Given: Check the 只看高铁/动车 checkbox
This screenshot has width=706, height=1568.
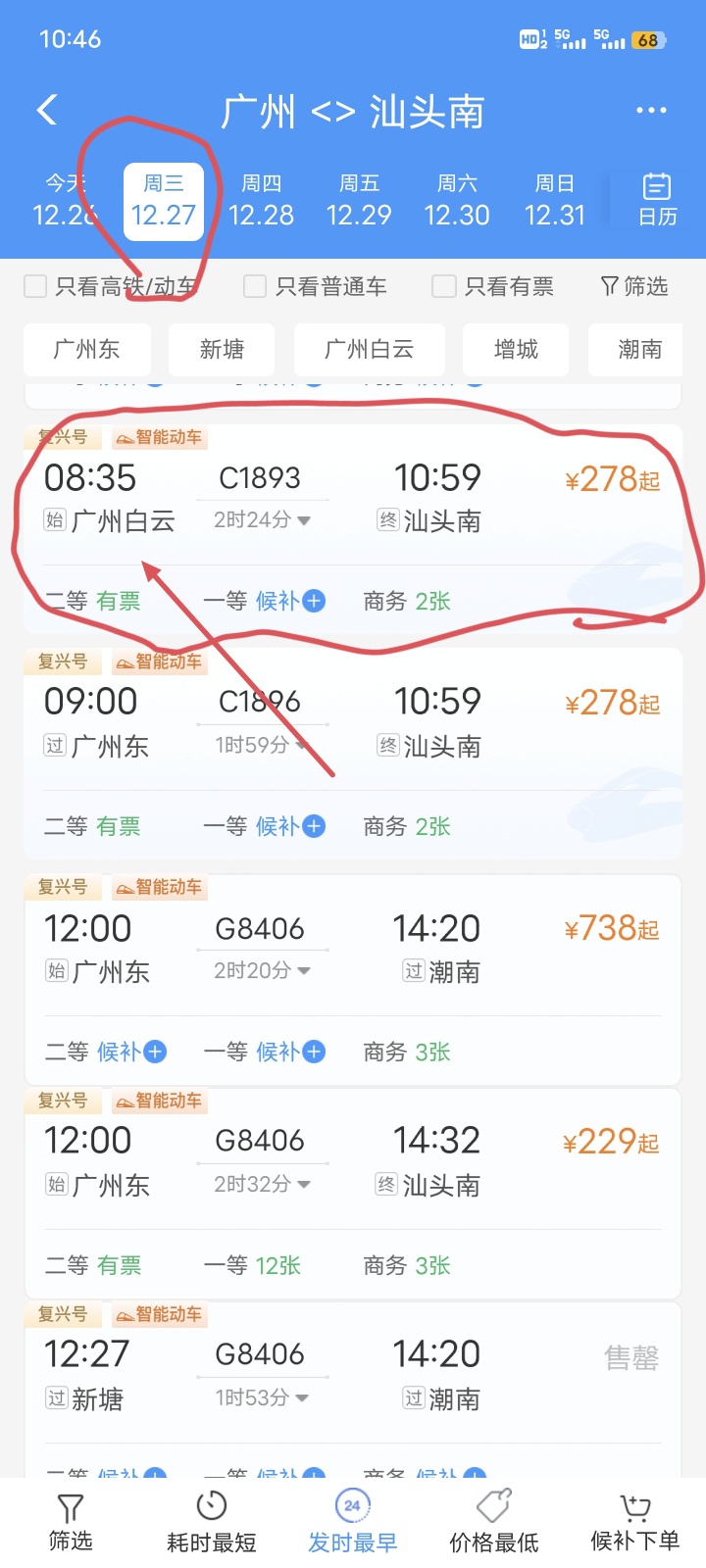Looking at the screenshot, I should point(35,286).
